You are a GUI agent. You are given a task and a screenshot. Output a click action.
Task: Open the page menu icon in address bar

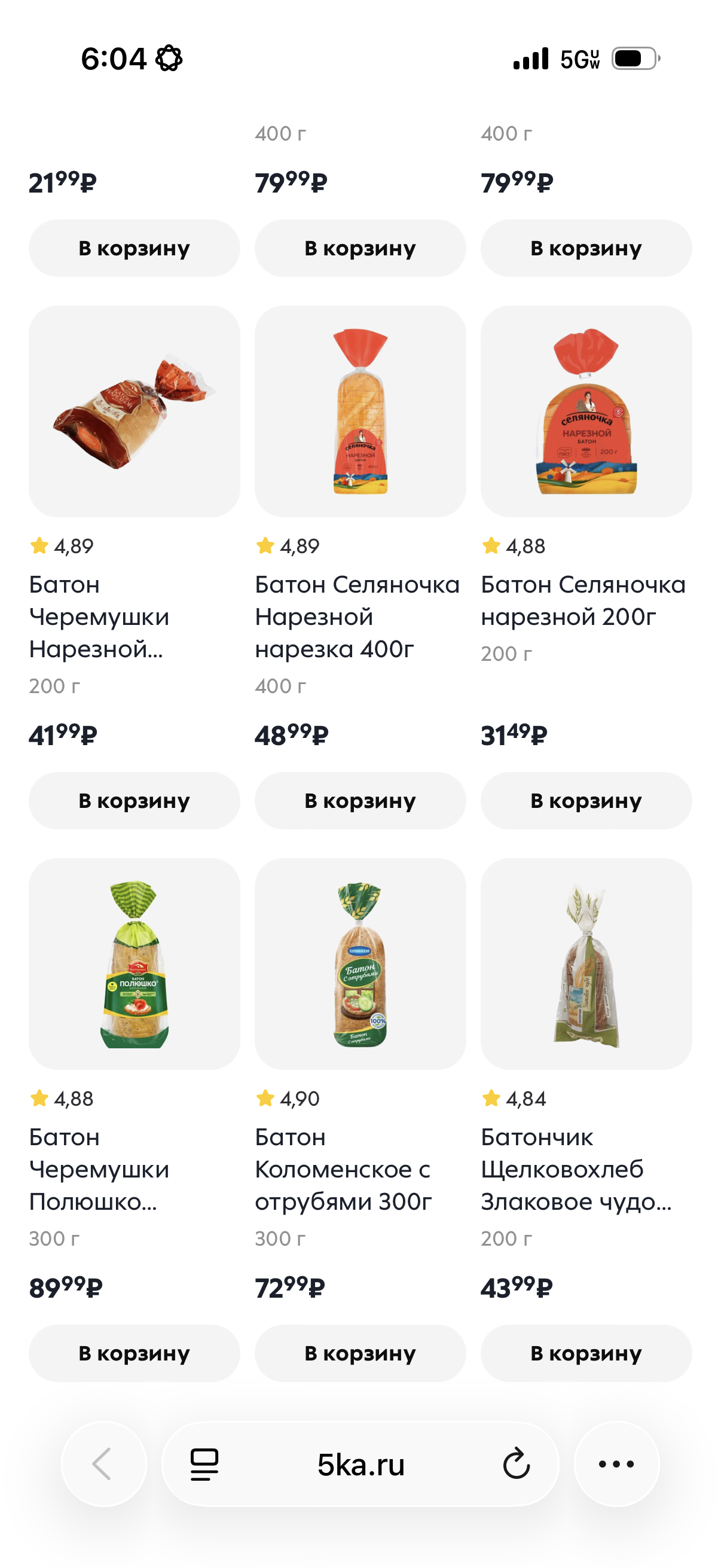[204, 1464]
